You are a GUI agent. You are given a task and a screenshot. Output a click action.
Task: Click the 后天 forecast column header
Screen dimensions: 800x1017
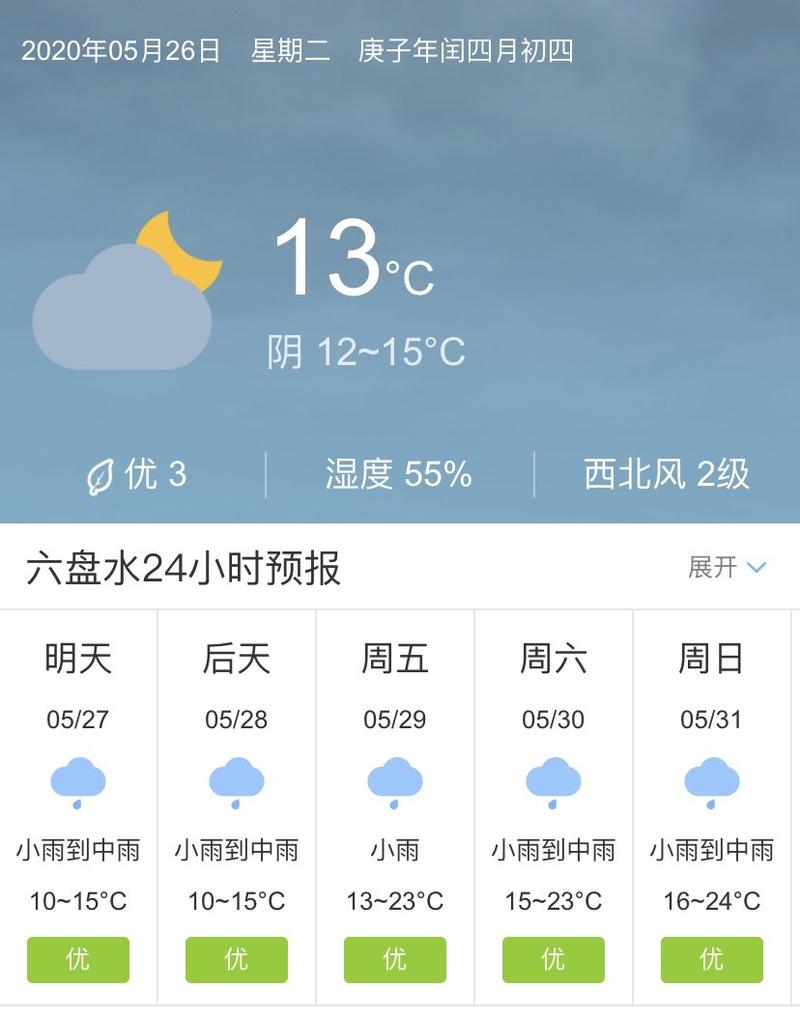[236, 659]
